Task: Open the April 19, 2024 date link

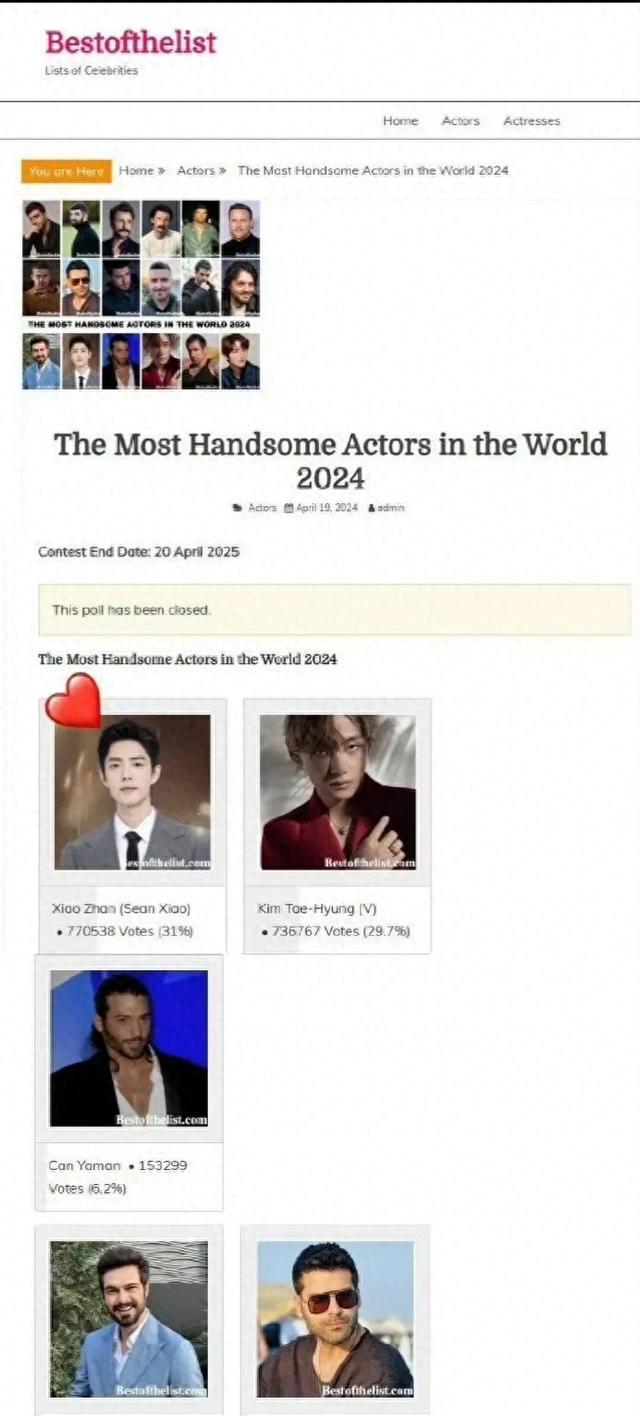Action: (x=326, y=508)
